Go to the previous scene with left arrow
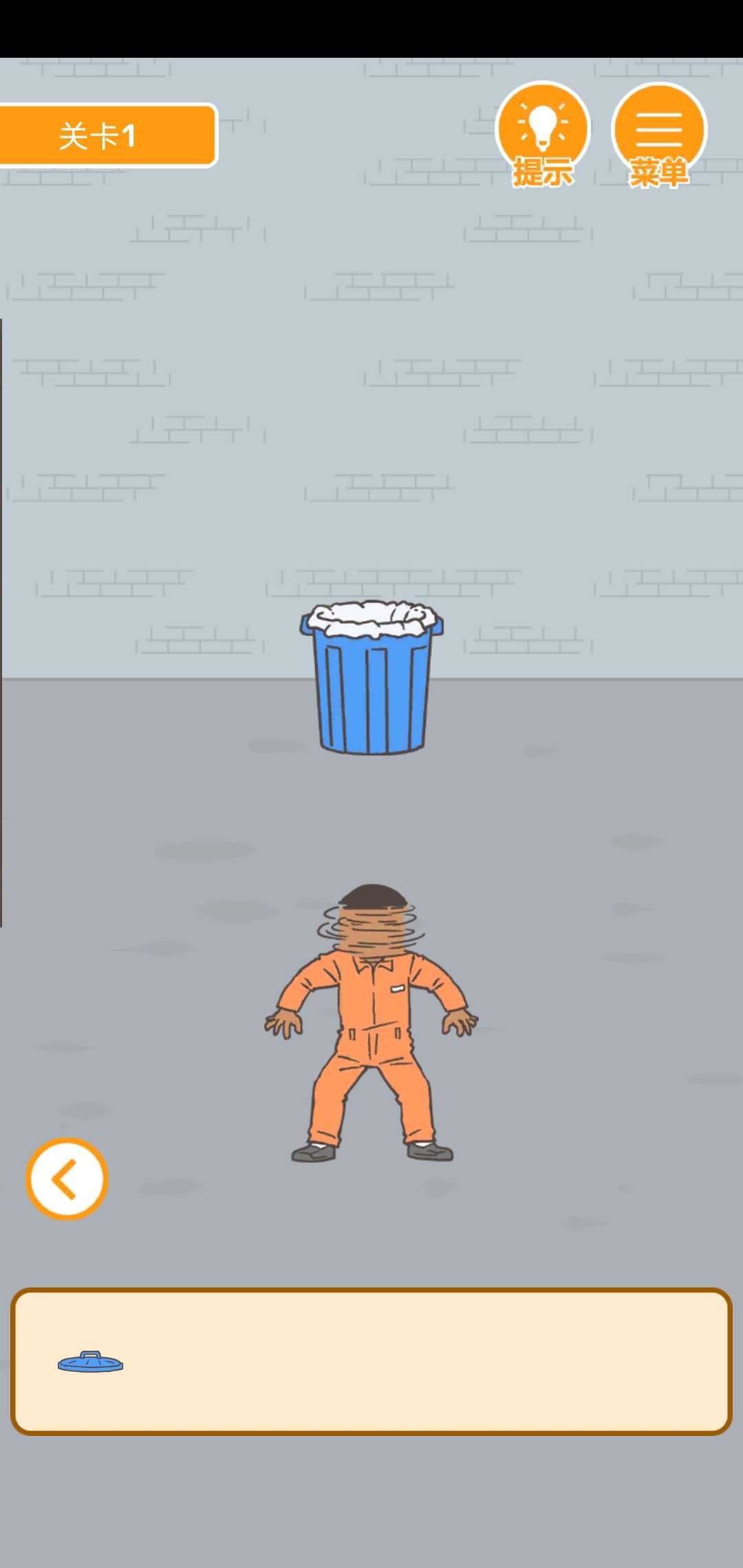This screenshot has width=743, height=1568. (x=67, y=1179)
